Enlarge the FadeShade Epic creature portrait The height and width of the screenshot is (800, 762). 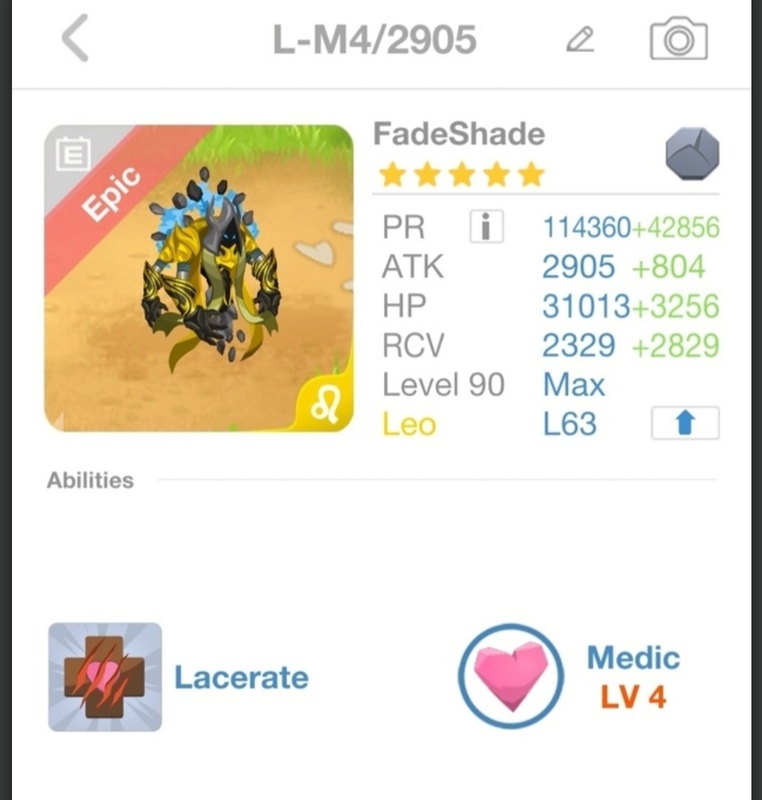pos(199,278)
